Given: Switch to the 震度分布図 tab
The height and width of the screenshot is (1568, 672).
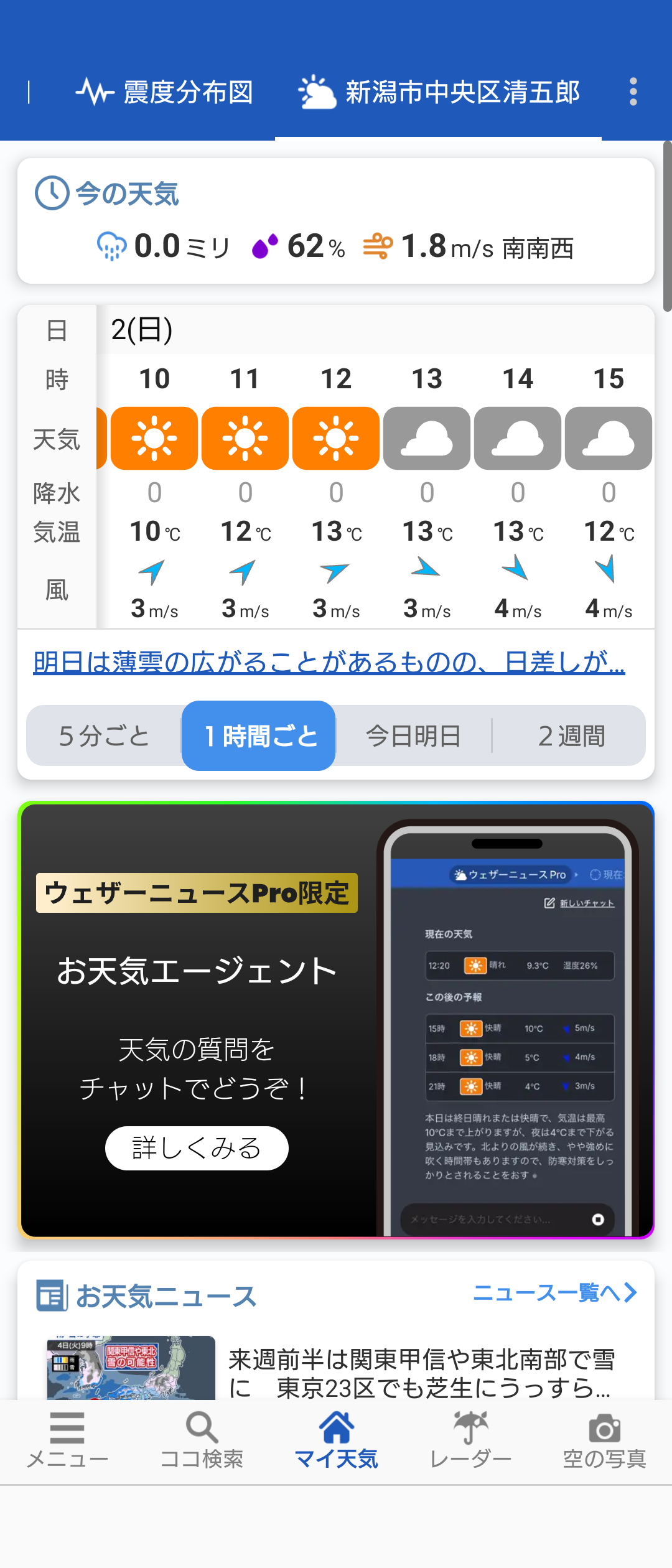Looking at the screenshot, I should coord(165,92).
